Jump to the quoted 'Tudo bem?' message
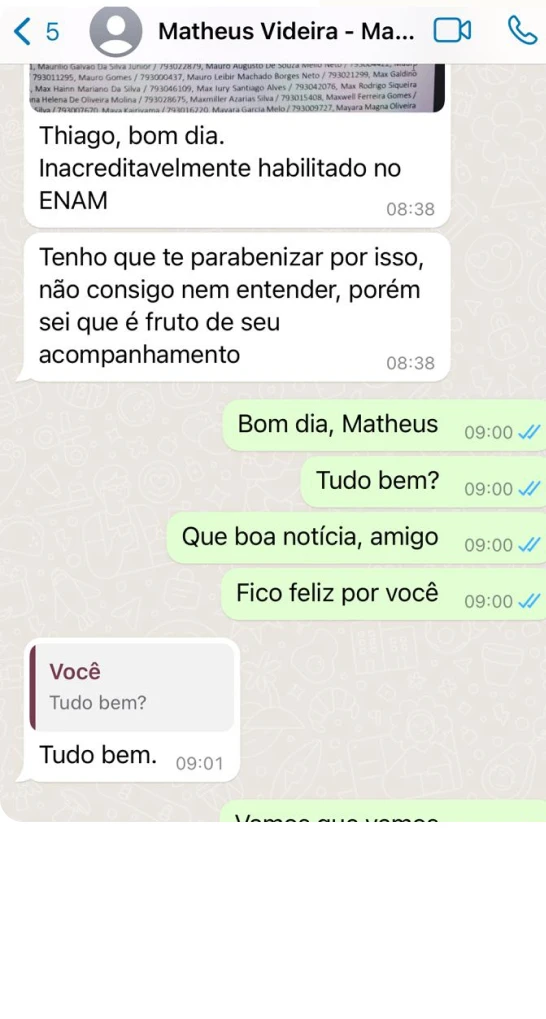This screenshot has width=546, height=1019. (132, 688)
